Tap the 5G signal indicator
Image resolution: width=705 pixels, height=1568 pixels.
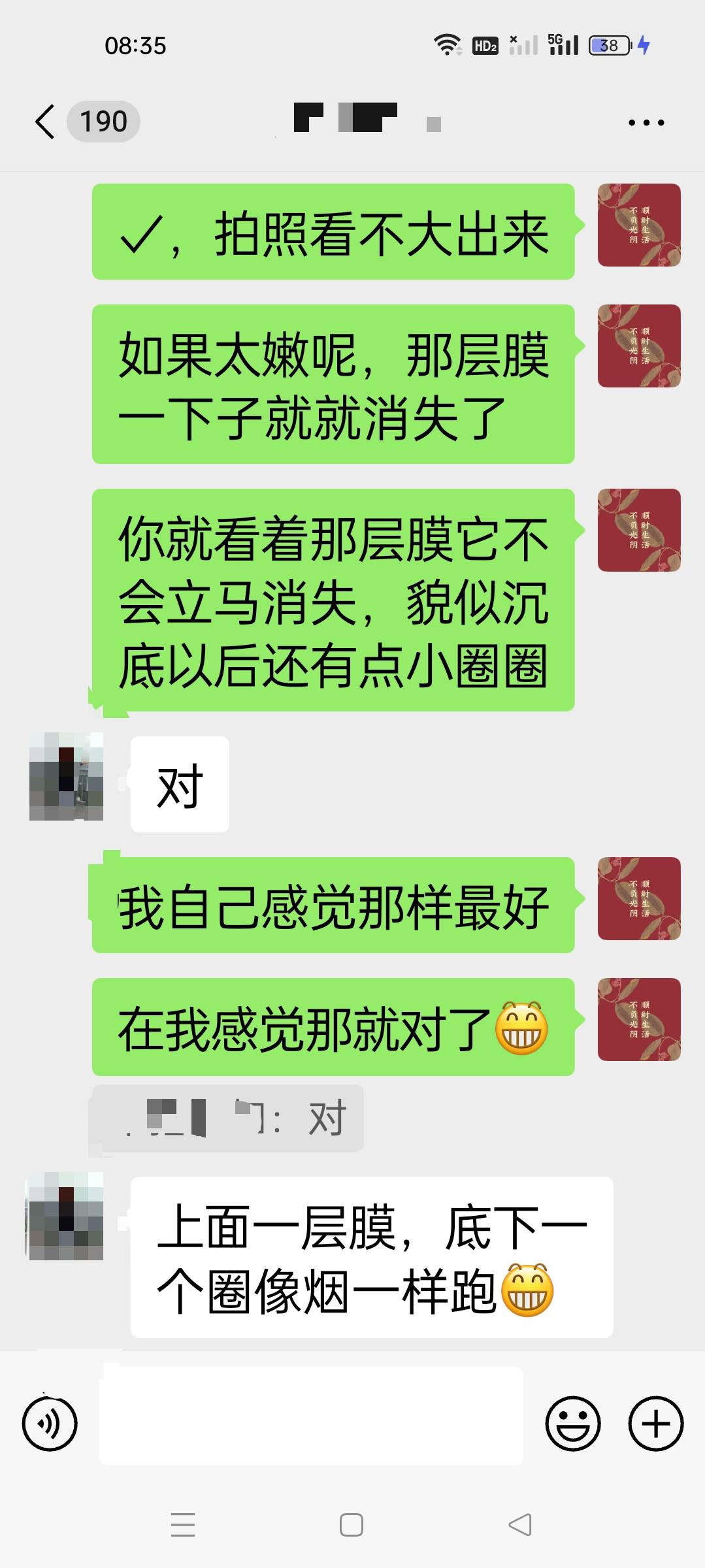pyautogui.click(x=563, y=44)
